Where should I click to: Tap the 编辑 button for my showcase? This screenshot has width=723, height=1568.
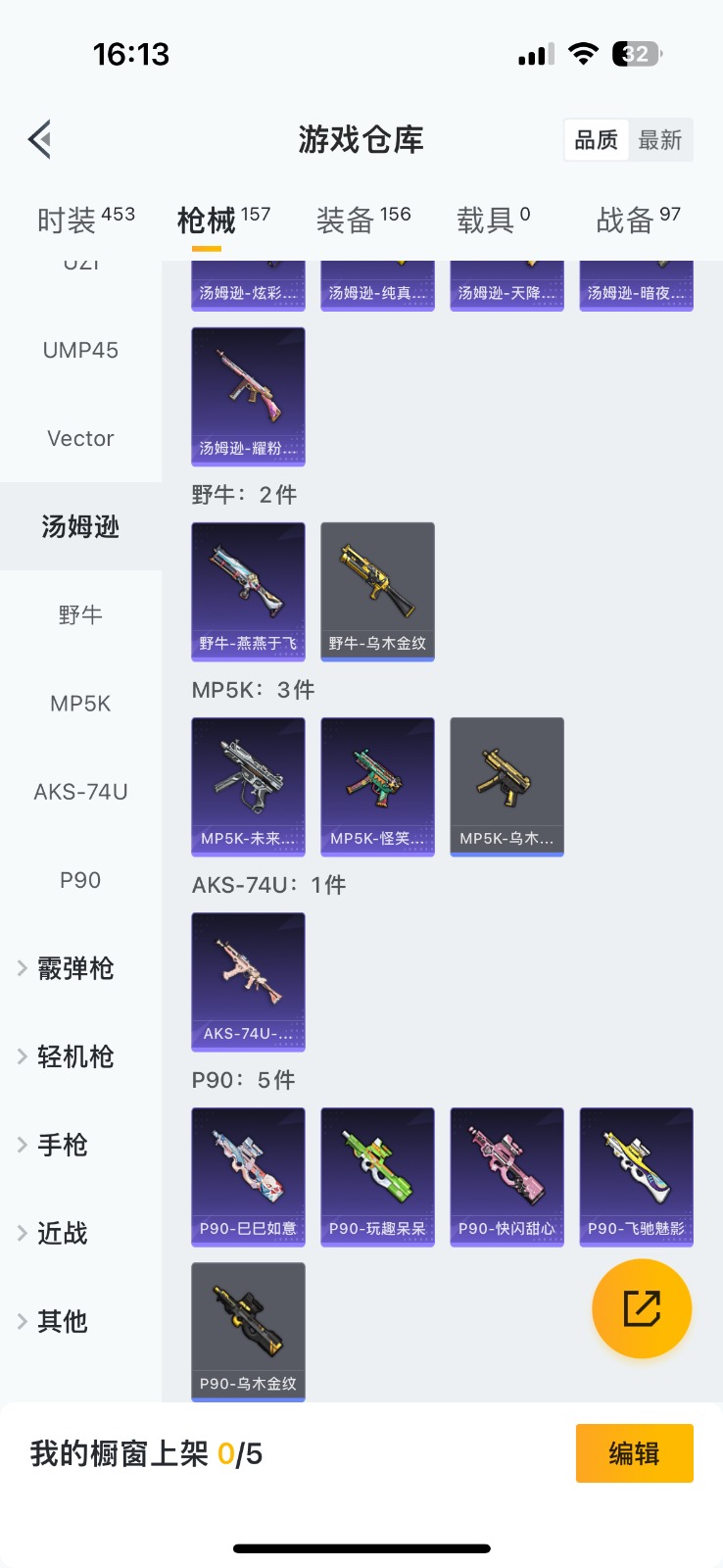tap(634, 1452)
